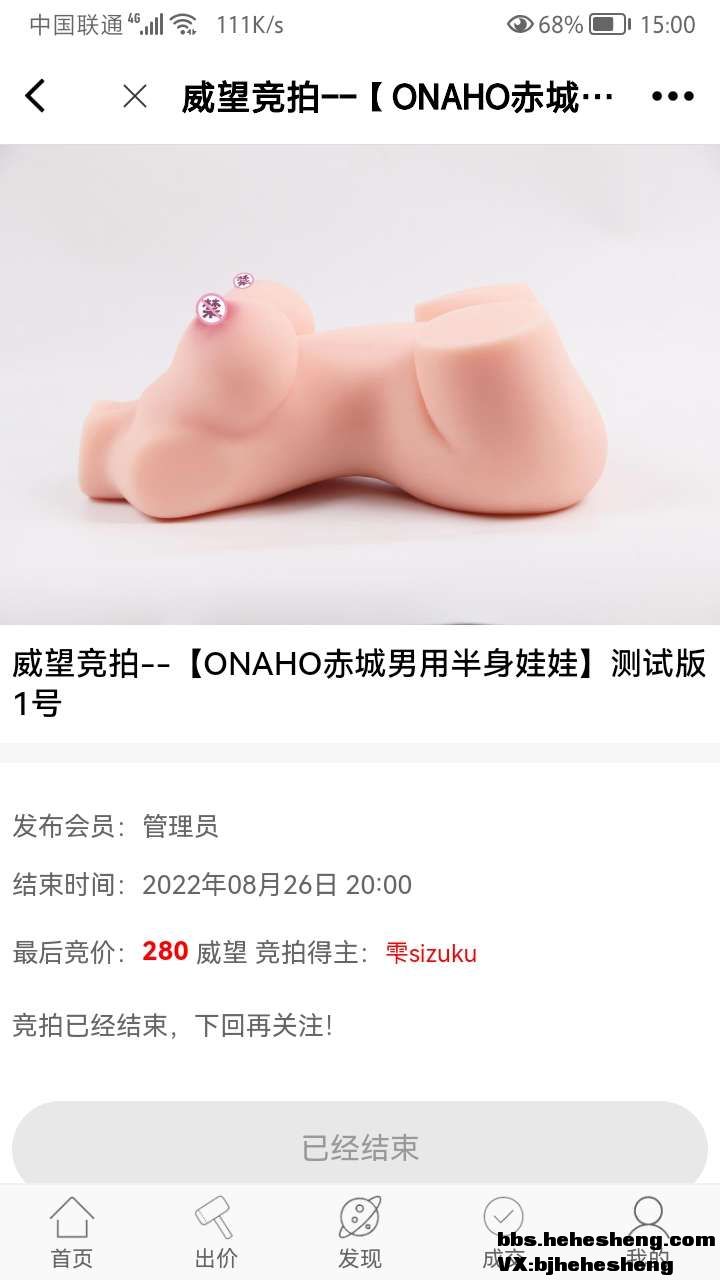Tap the 已经结束 button

click(360, 1147)
